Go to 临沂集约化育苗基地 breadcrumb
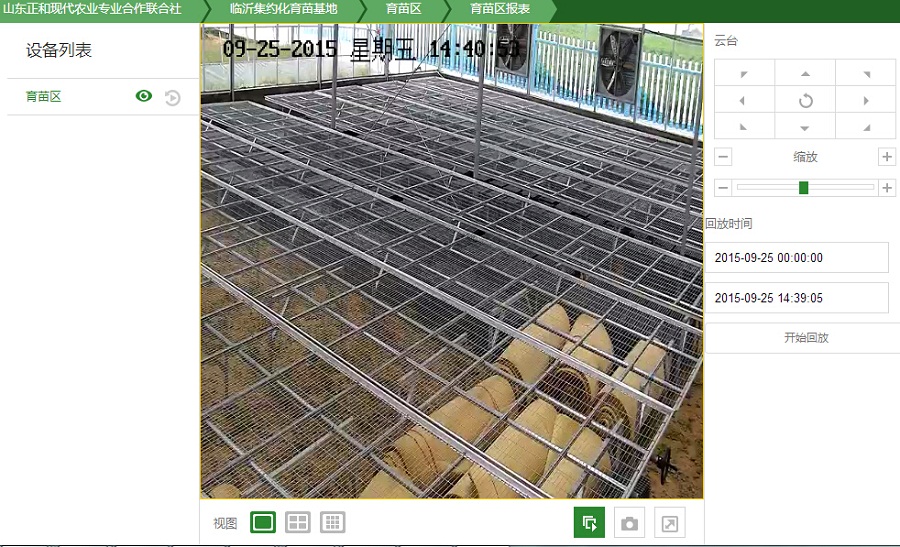Screen dimensions: 900x547 click(283, 8)
